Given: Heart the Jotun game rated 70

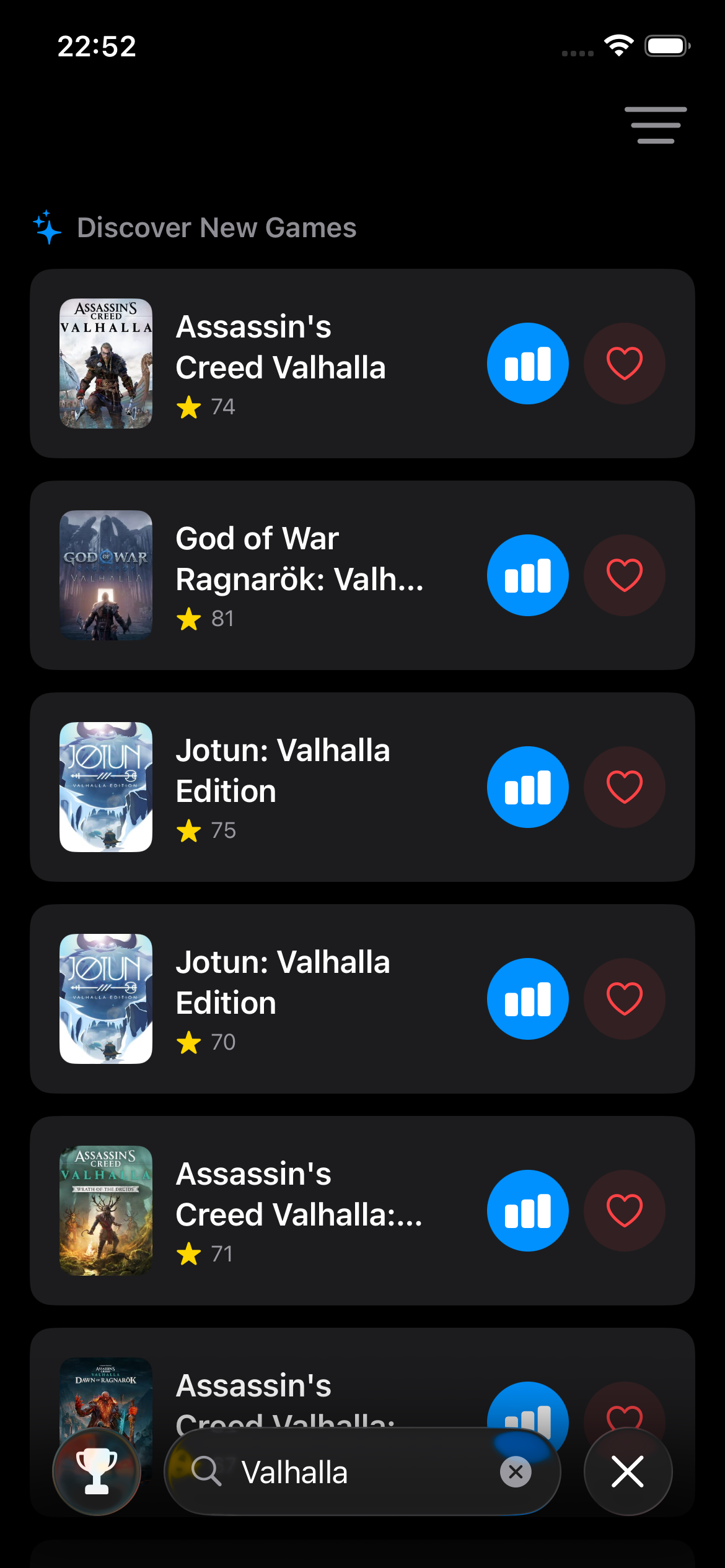Looking at the screenshot, I should tap(624, 999).
